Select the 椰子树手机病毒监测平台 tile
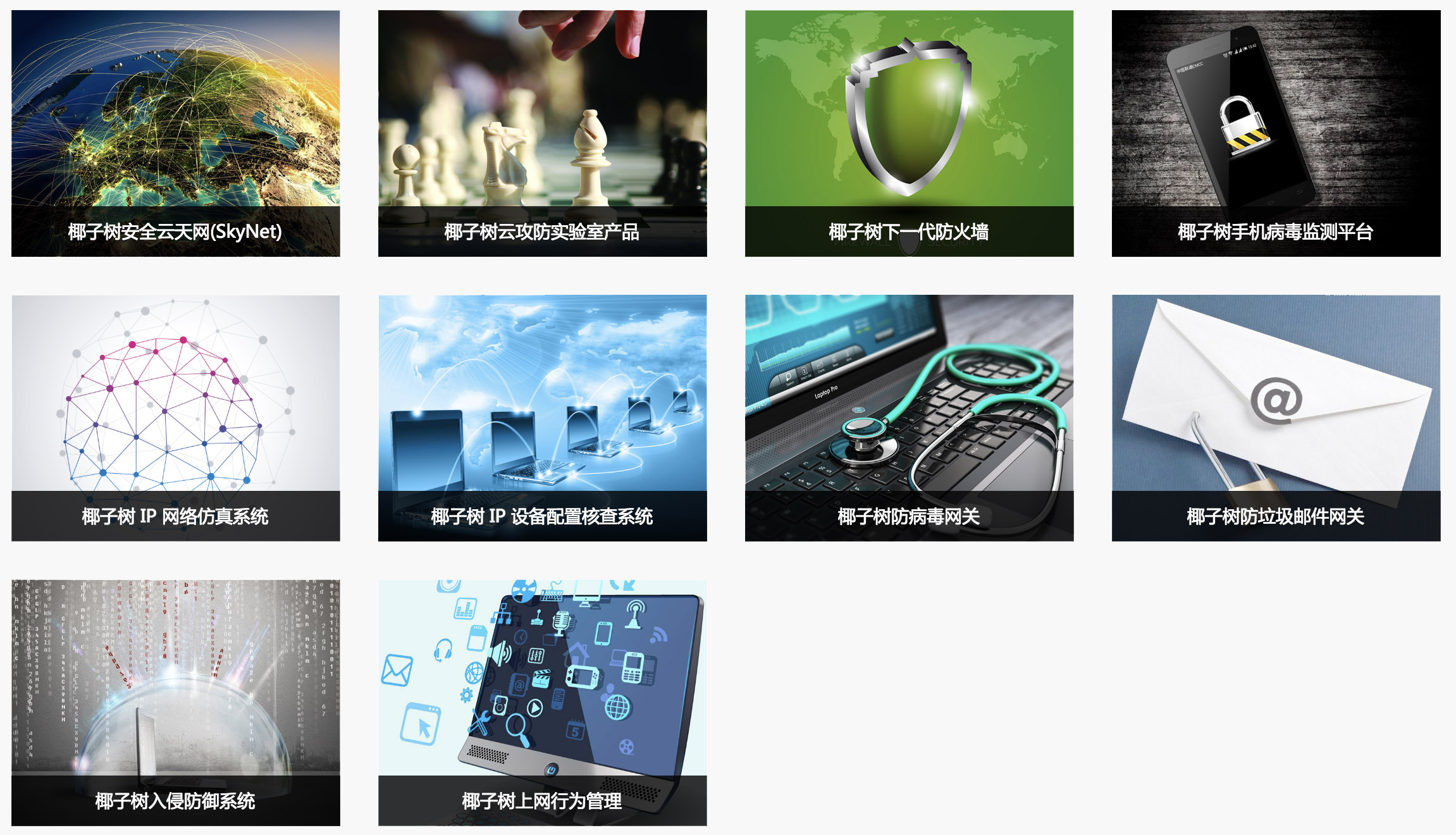The image size is (1456, 835). pos(1276,133)
